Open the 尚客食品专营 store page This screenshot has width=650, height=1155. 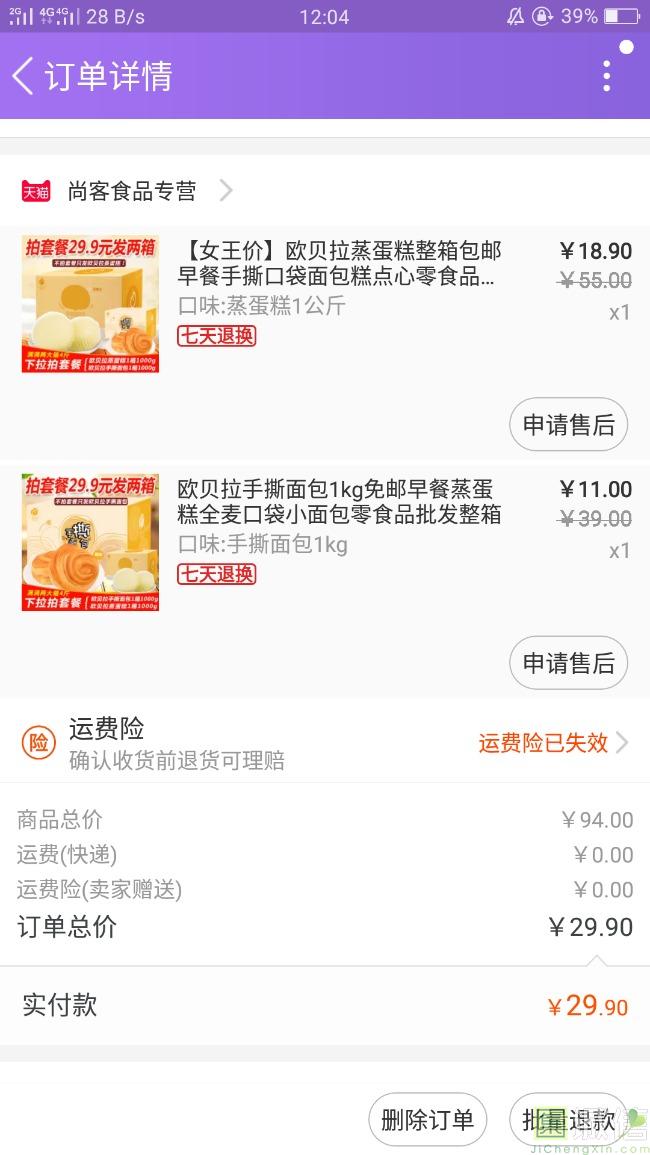tap(130, 191)
